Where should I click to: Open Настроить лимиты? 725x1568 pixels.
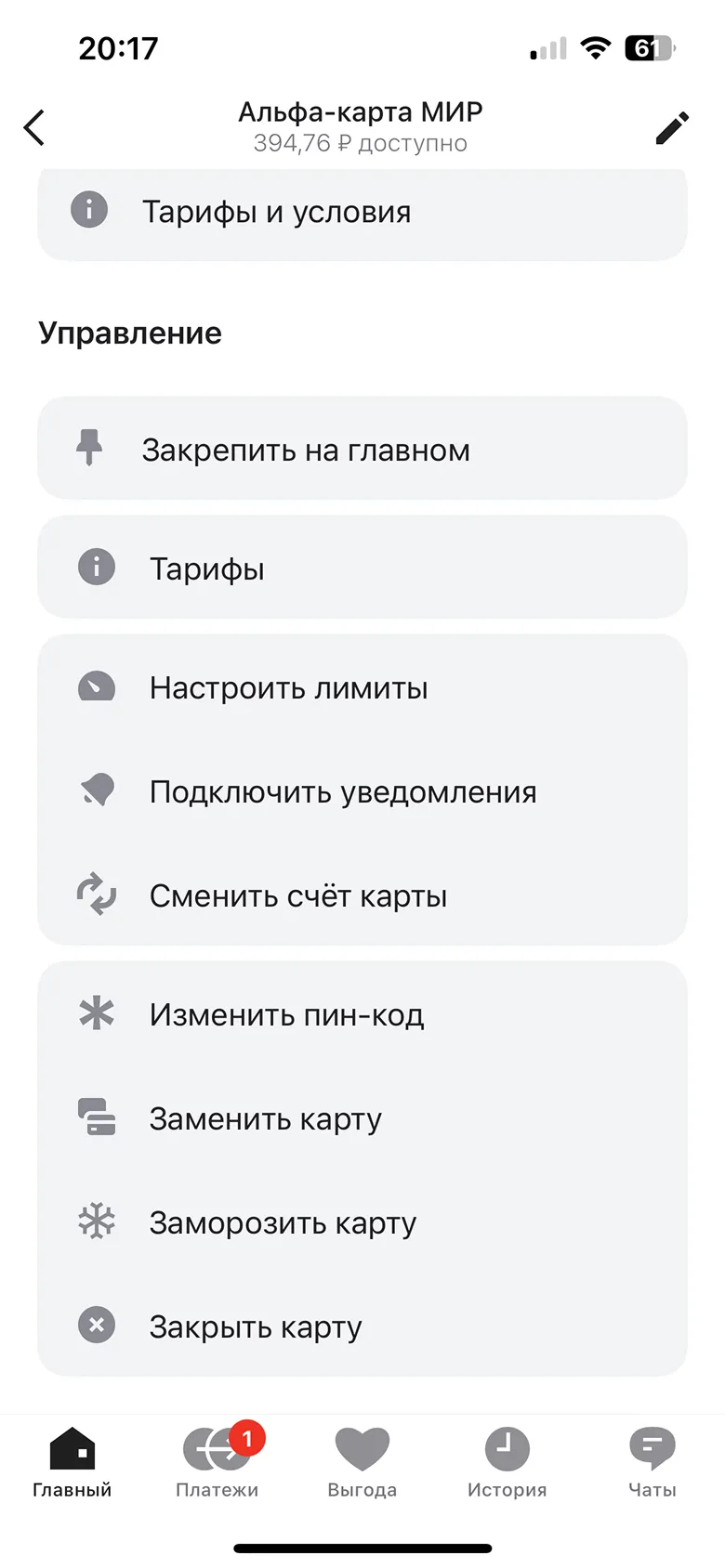click(362, 688)
